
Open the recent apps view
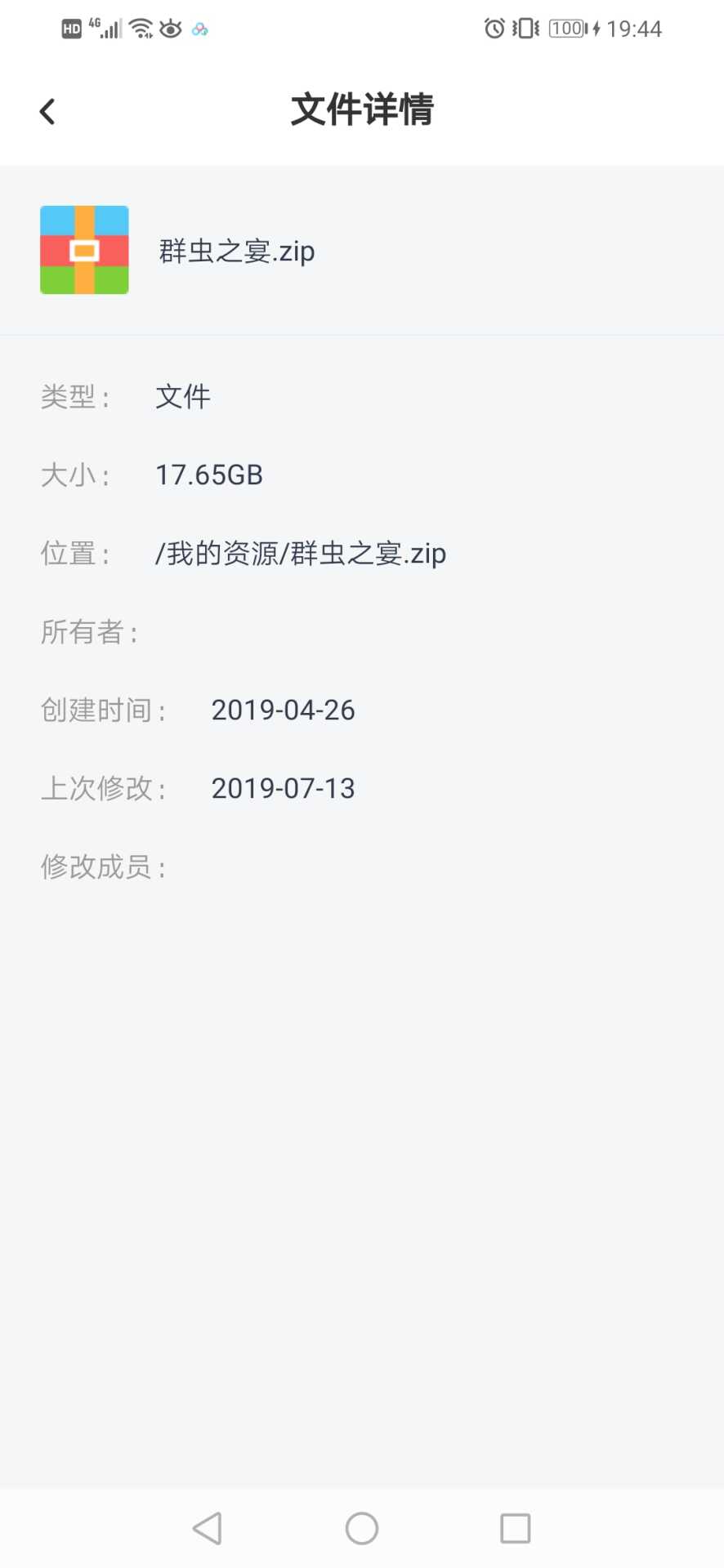coord(516,1528)
